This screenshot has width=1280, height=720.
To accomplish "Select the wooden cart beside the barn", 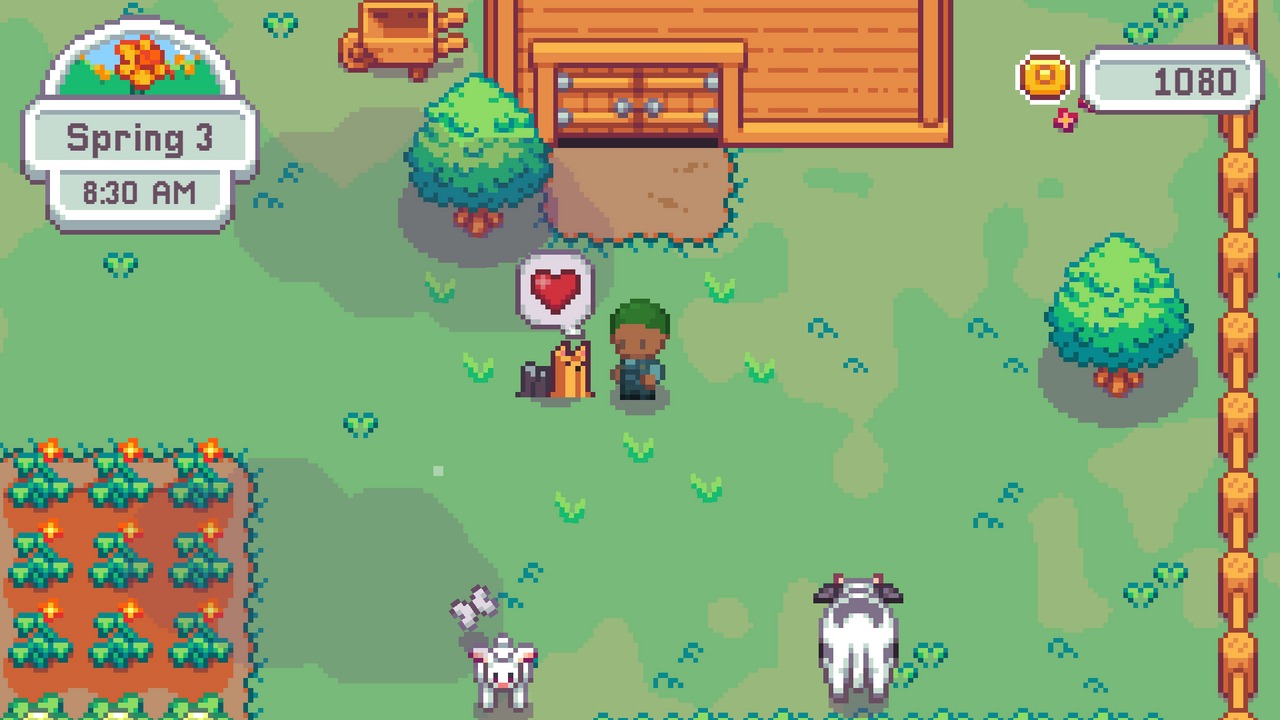I will pyautogui.click(x=400, y=38).
